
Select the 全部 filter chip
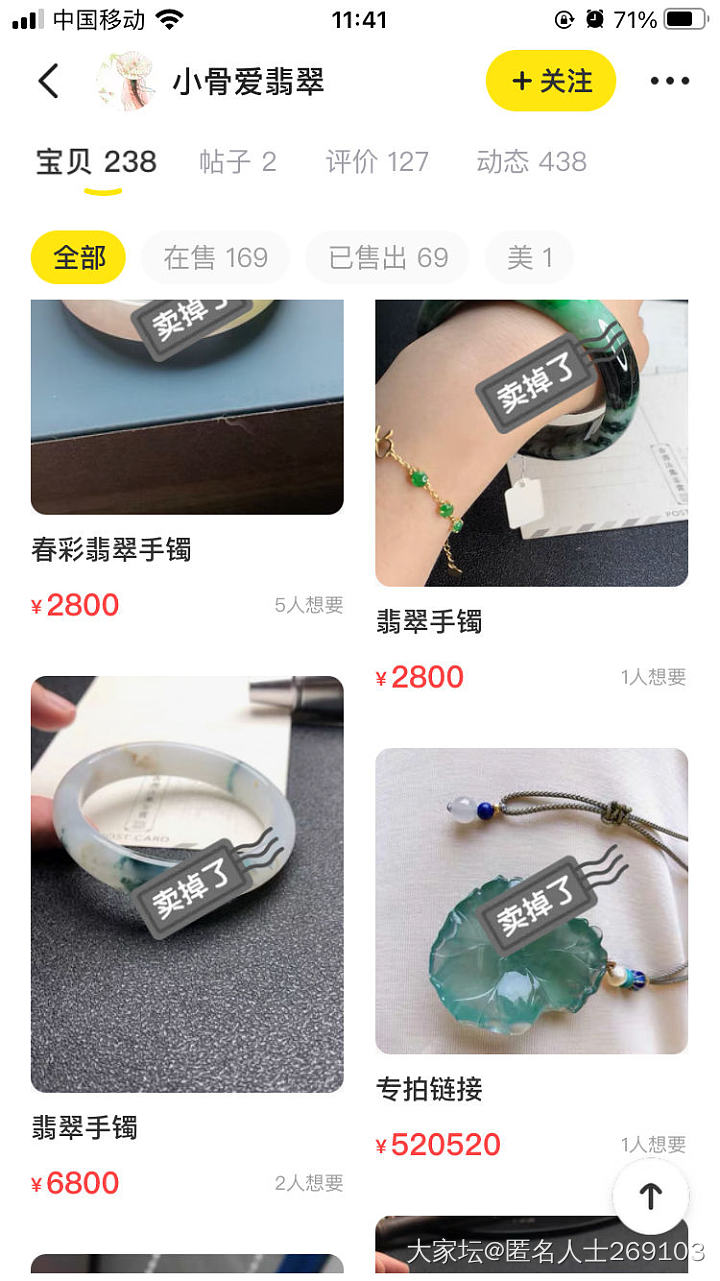(79, 258)
